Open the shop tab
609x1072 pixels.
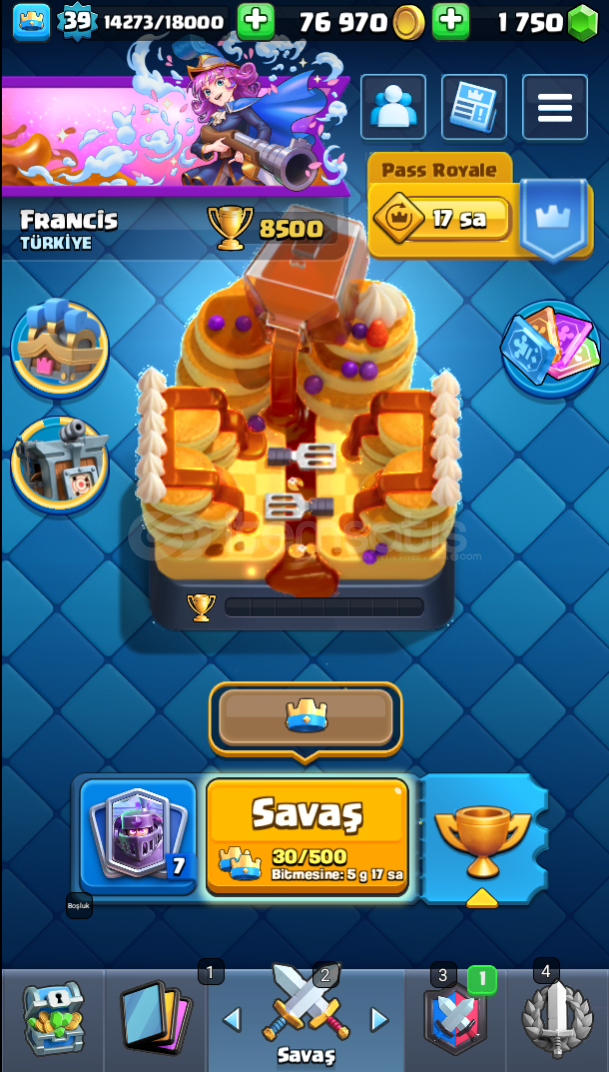52,1018
